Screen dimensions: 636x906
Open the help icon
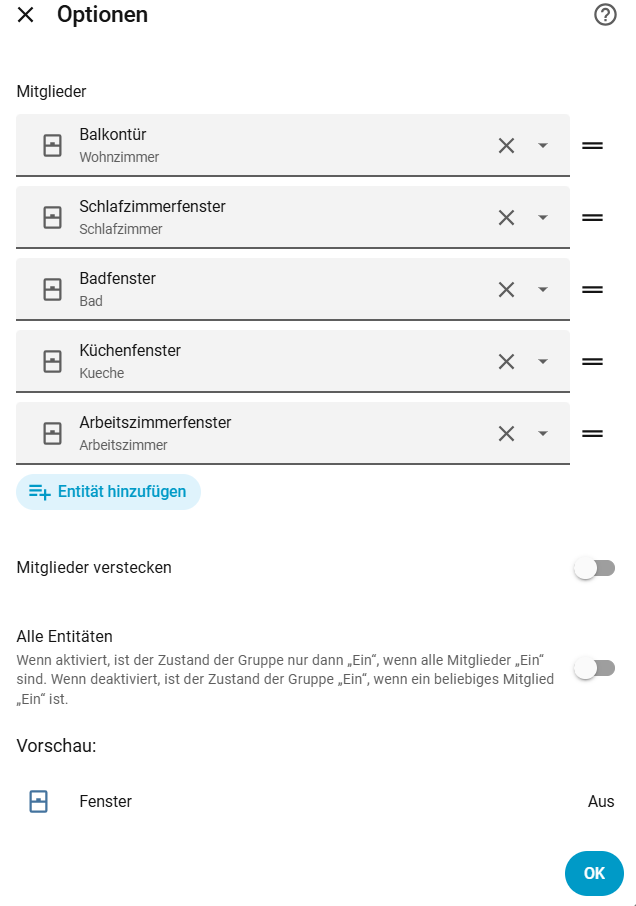[x=605, y=15]
